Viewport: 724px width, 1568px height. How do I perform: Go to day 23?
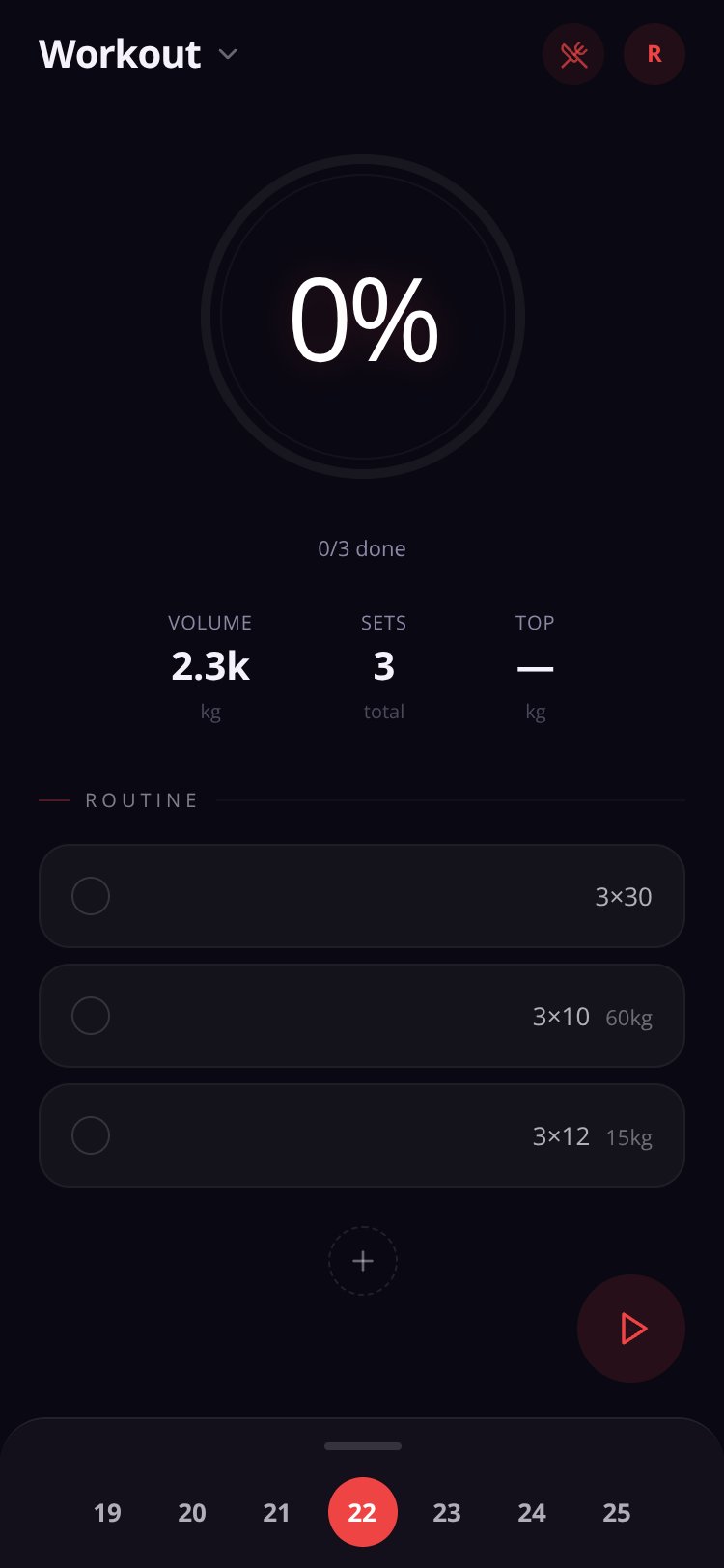(x=447, y=1512)
